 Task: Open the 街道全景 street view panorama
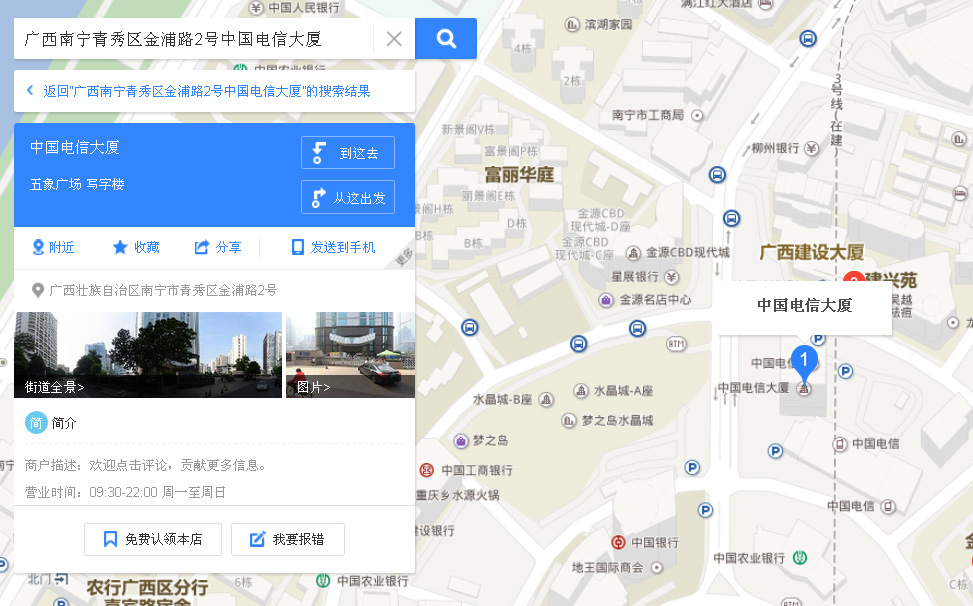(148, 354)
